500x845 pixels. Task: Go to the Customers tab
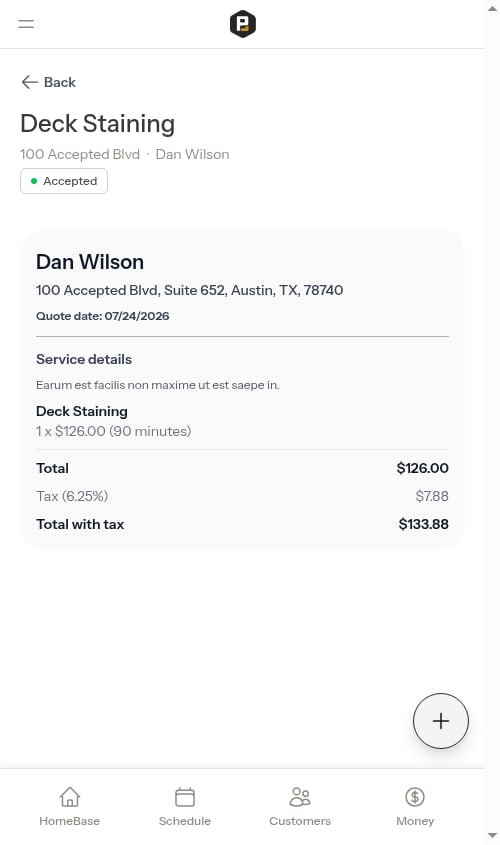(x=300, y=806)
